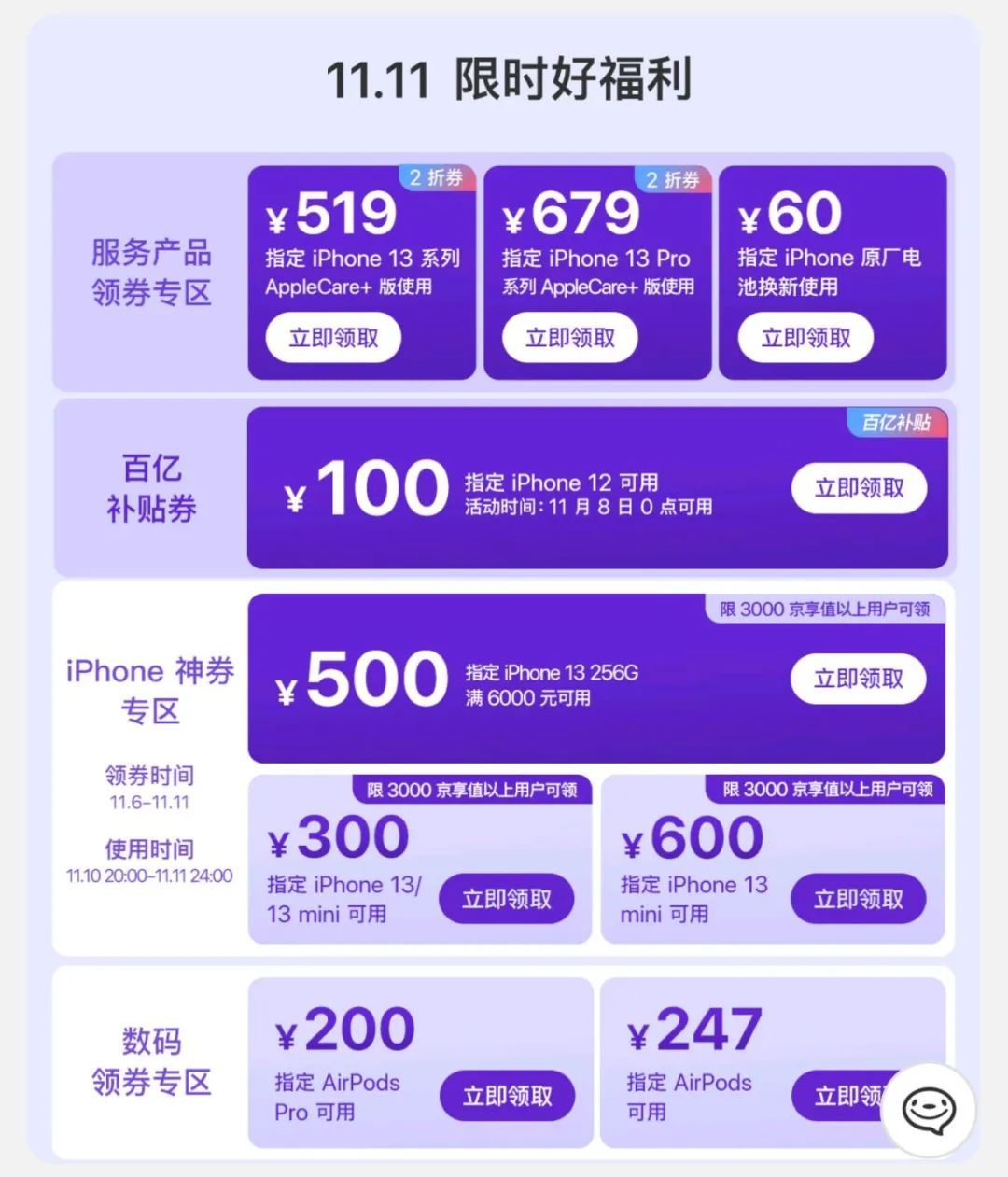1008x1177 pixels.
Task: Claim the ¥679 iPhone 13 Pro AppleCare+ coupon
Action: tap(569, 338)
